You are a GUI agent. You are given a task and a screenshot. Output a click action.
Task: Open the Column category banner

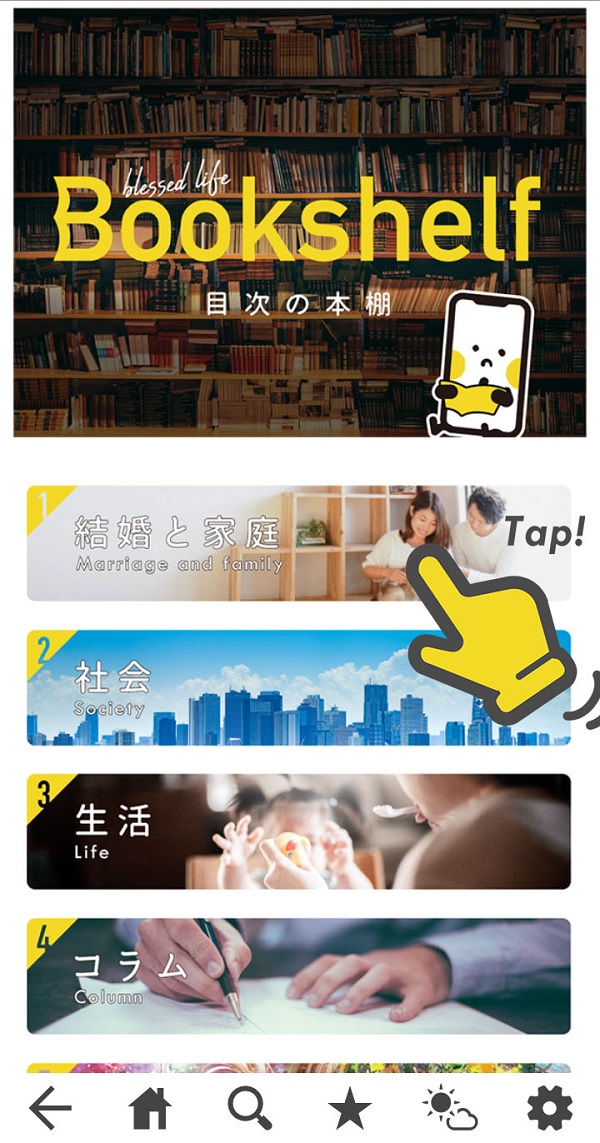click(298, 975)
